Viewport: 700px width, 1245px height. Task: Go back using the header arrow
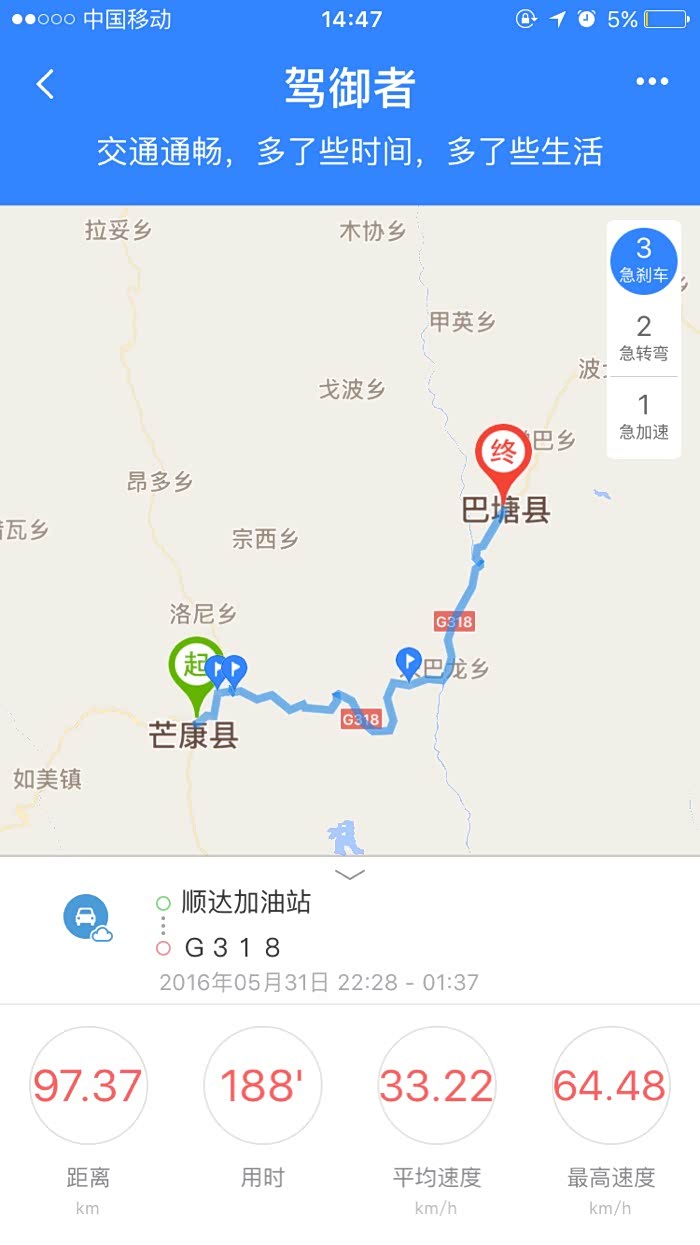click(x=45, y=84)
